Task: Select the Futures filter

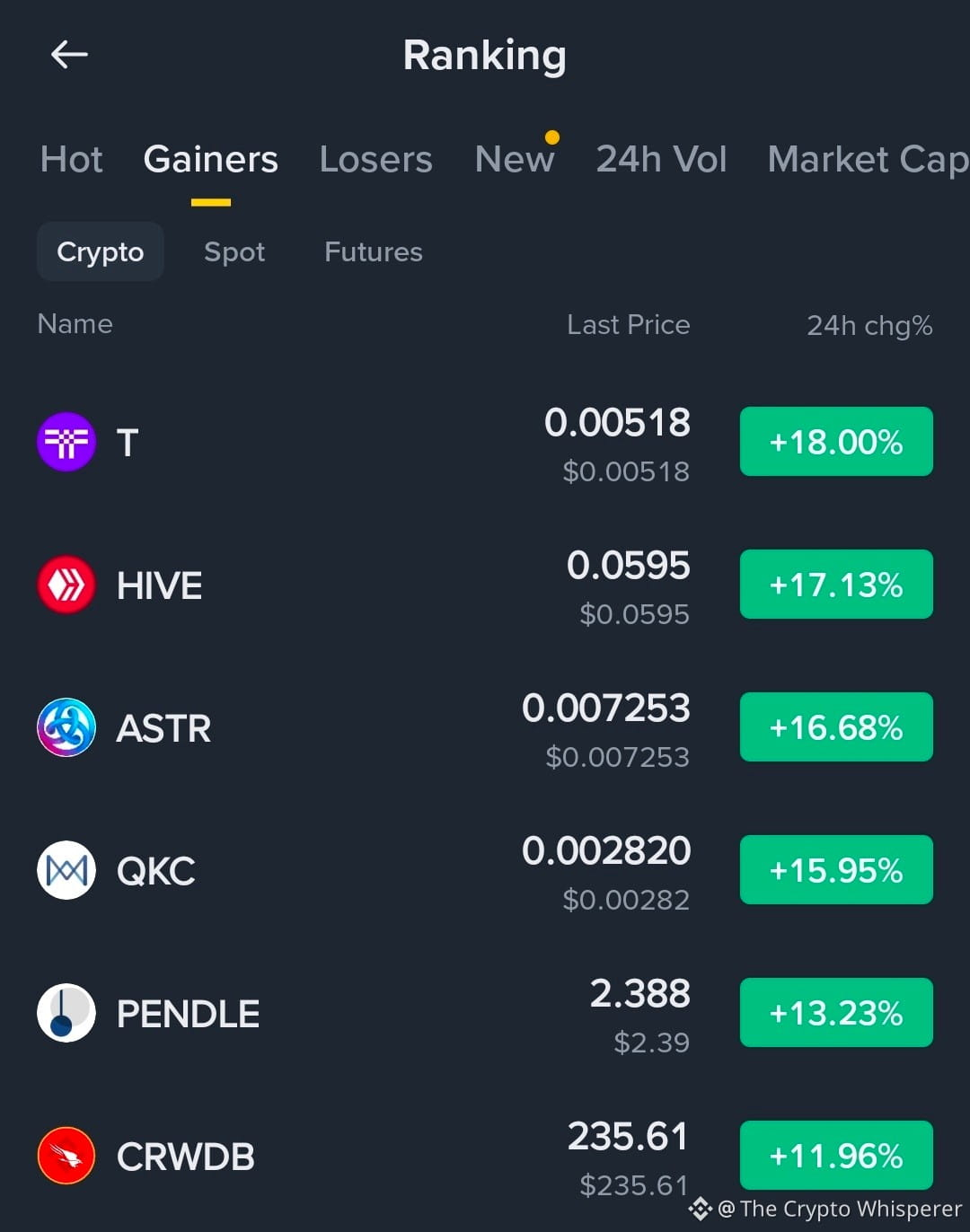Action: [374, 252]
